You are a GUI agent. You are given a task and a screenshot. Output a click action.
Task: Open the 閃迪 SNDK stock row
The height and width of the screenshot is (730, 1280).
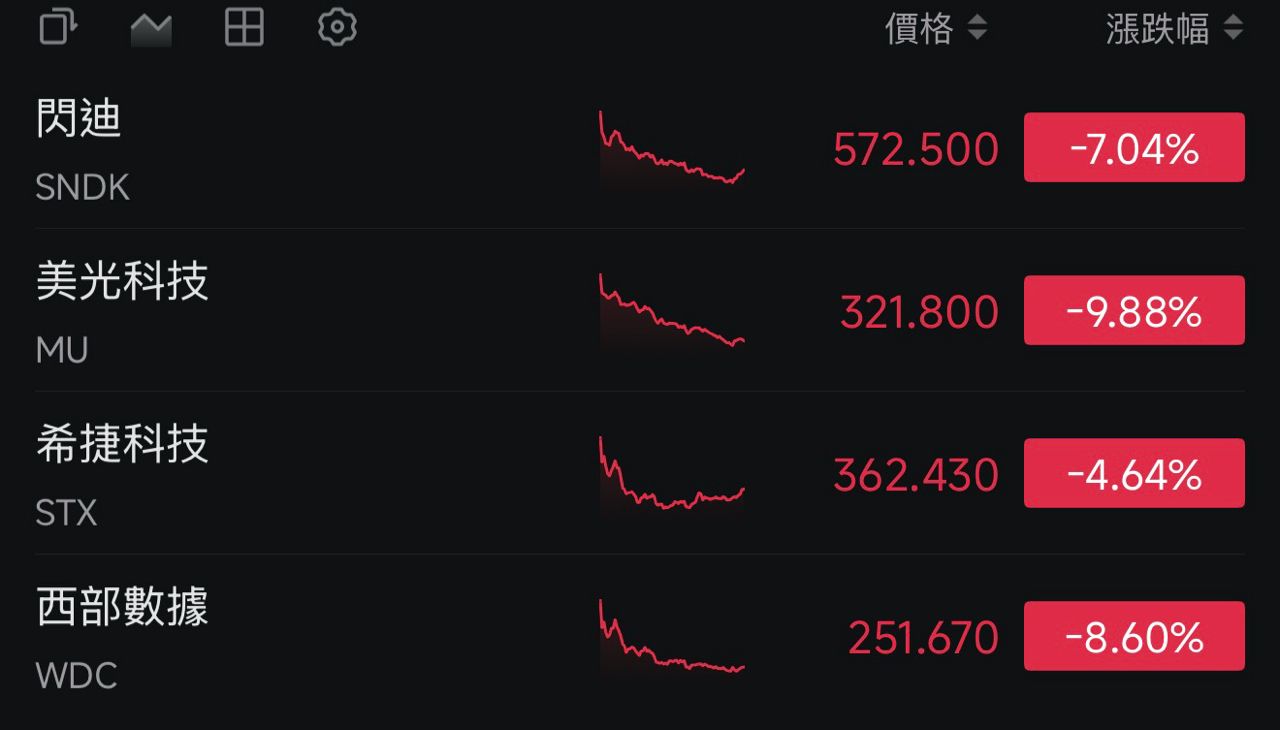tap(300, 148)
